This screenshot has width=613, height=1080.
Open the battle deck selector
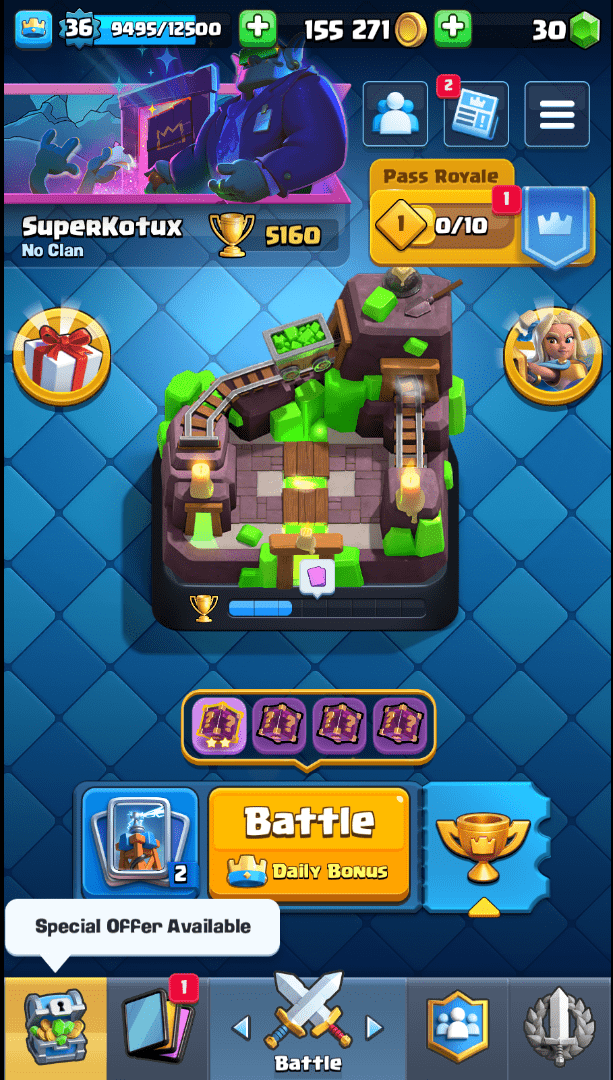(x=140, y=842)
